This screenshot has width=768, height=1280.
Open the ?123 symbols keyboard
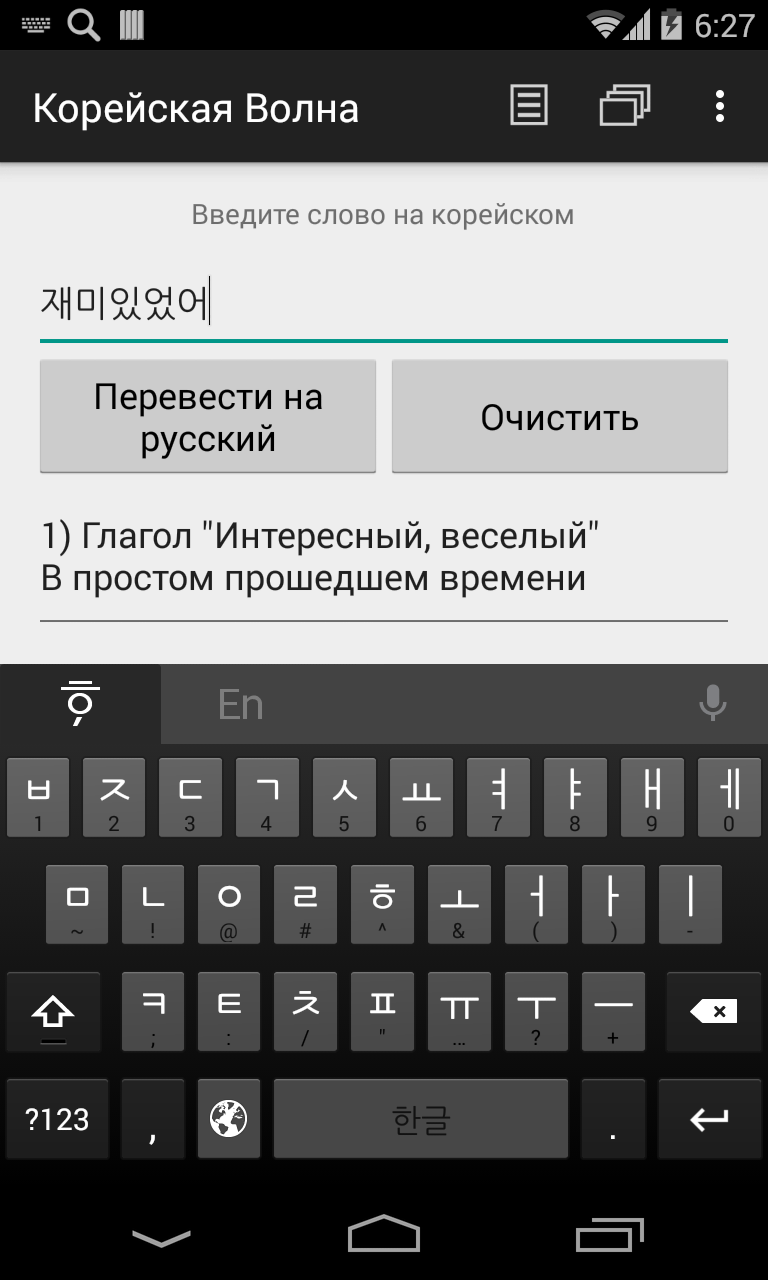(57, 1119)
